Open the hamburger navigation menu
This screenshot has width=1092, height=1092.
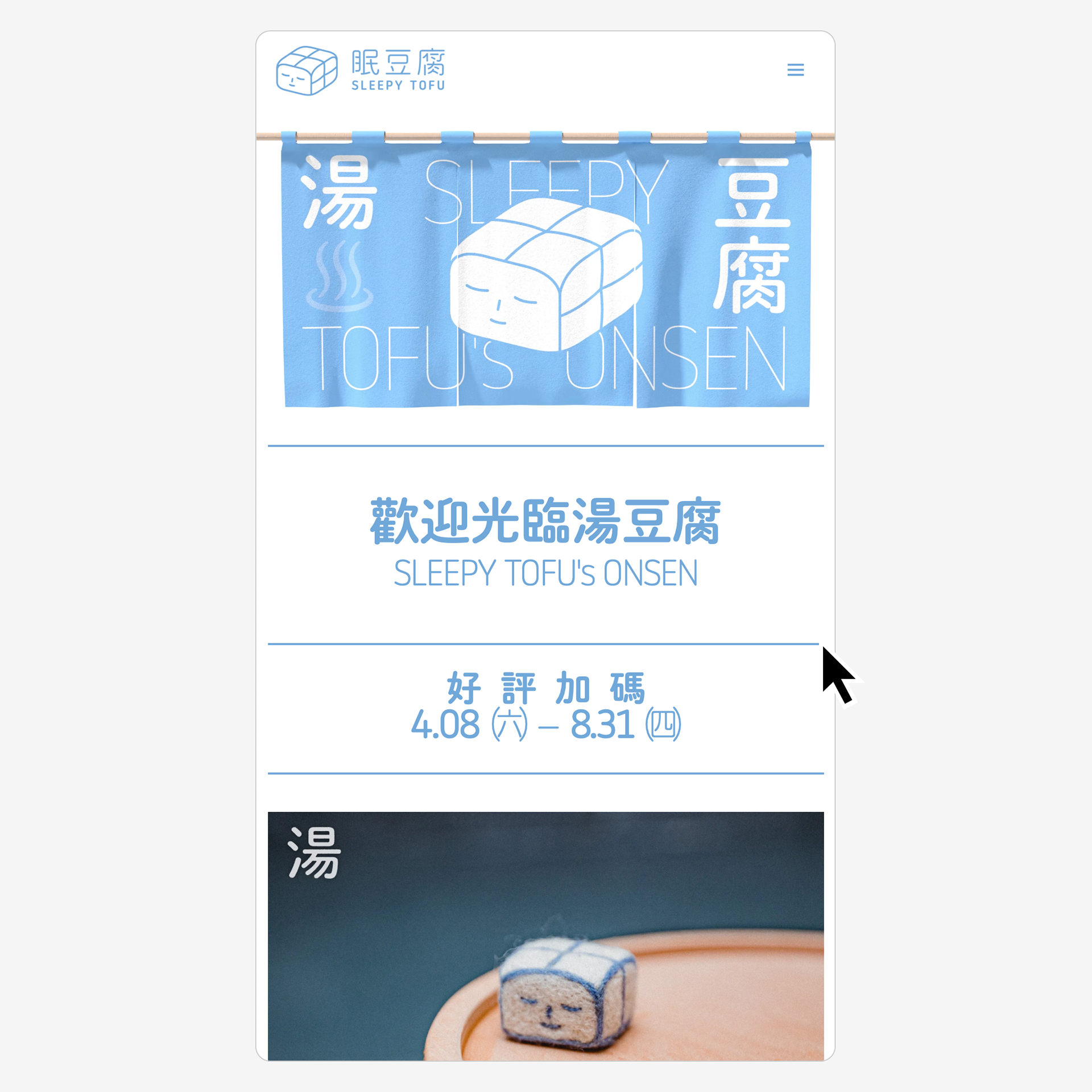(x=795, y=70)
